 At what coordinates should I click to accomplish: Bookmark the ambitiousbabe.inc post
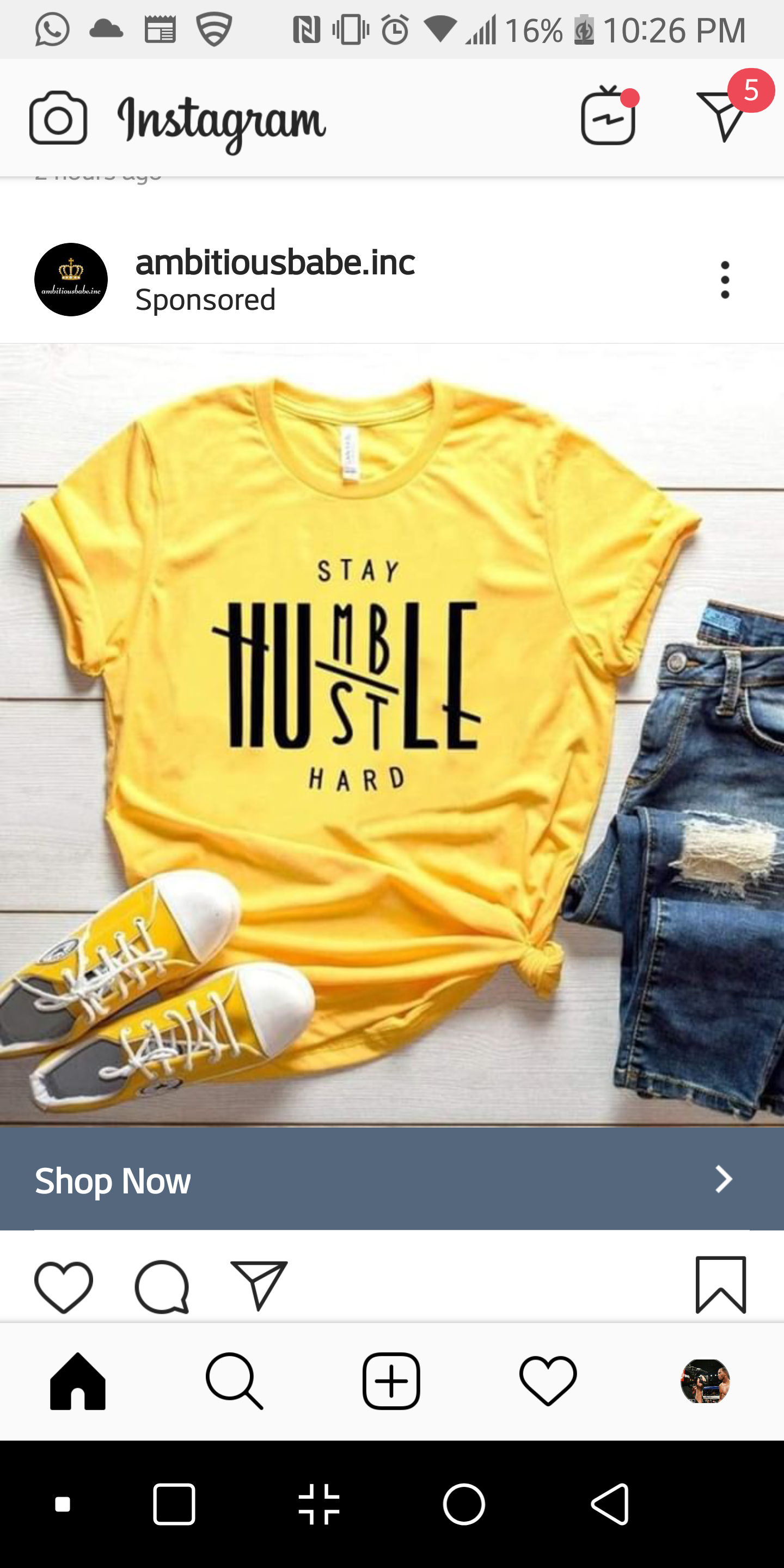(721, 1285)
